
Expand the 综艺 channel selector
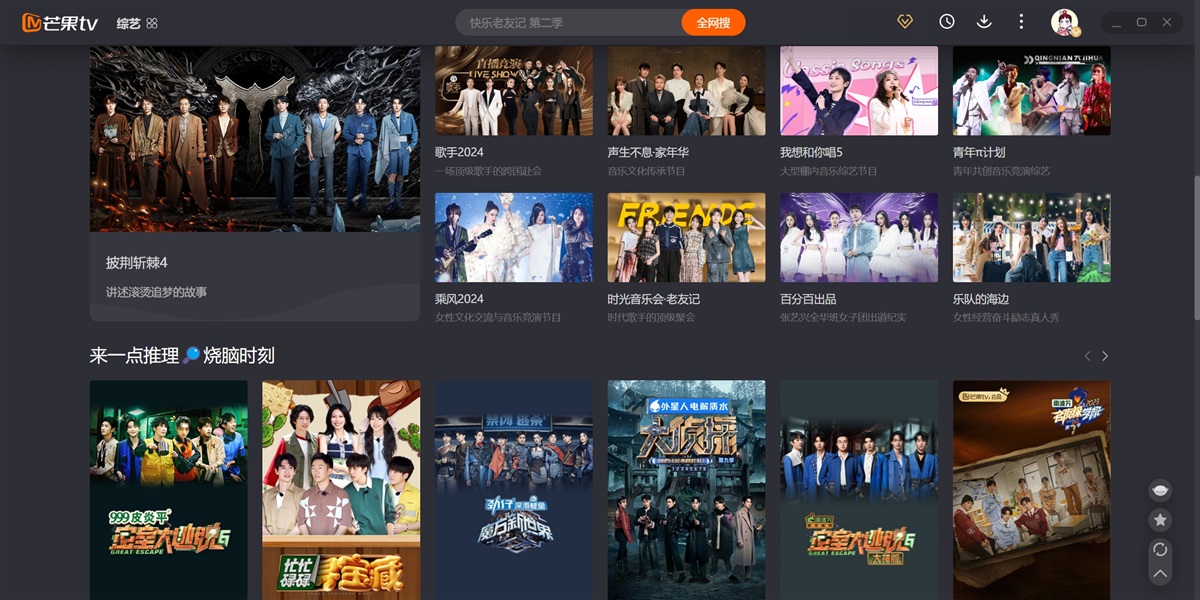(138, 23)
